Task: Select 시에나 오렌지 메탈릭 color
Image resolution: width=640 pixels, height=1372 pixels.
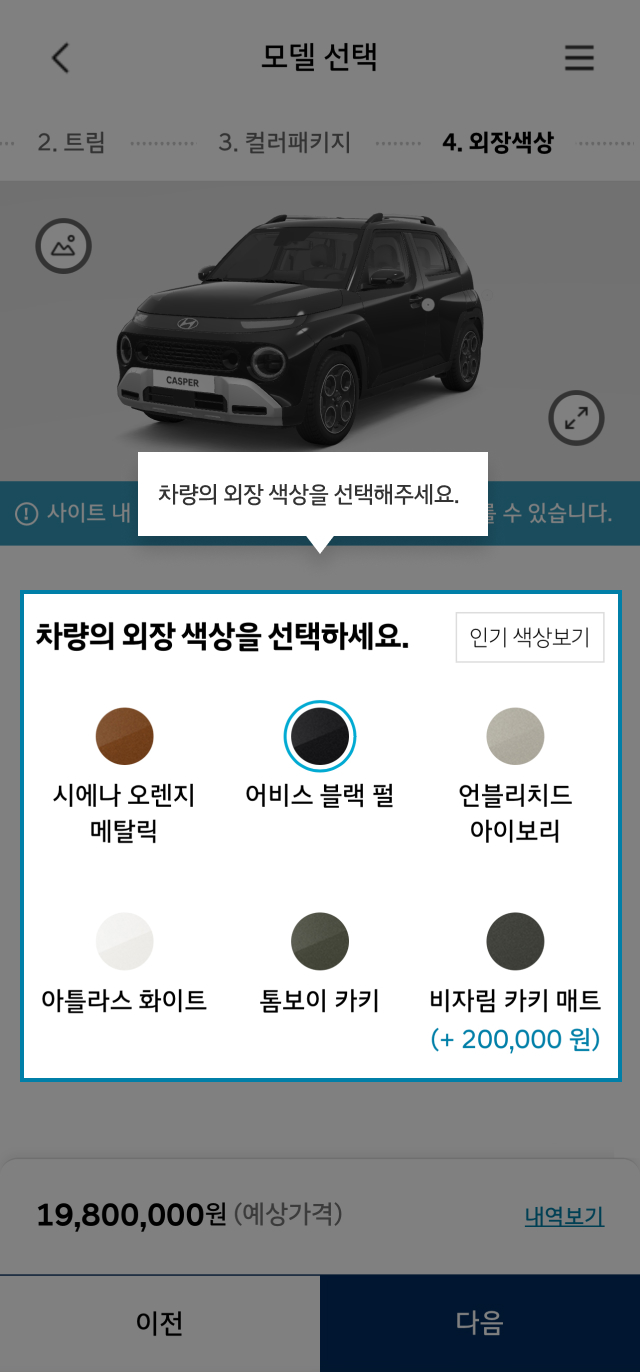Action: 124,737
